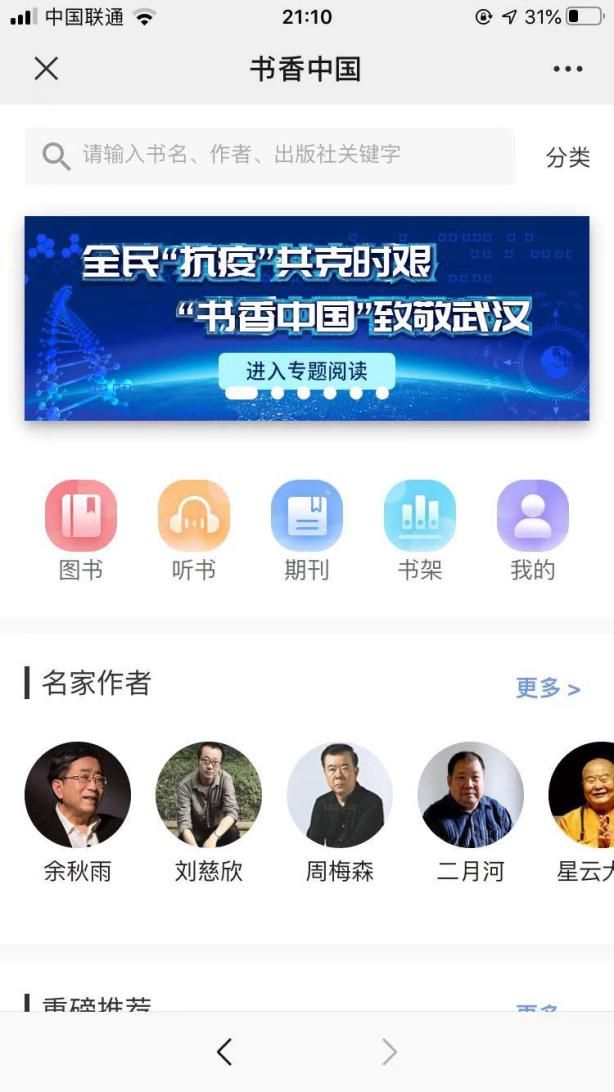Close the 书香中国 page
Viewport: 614px width, 1092px height.
46,69
